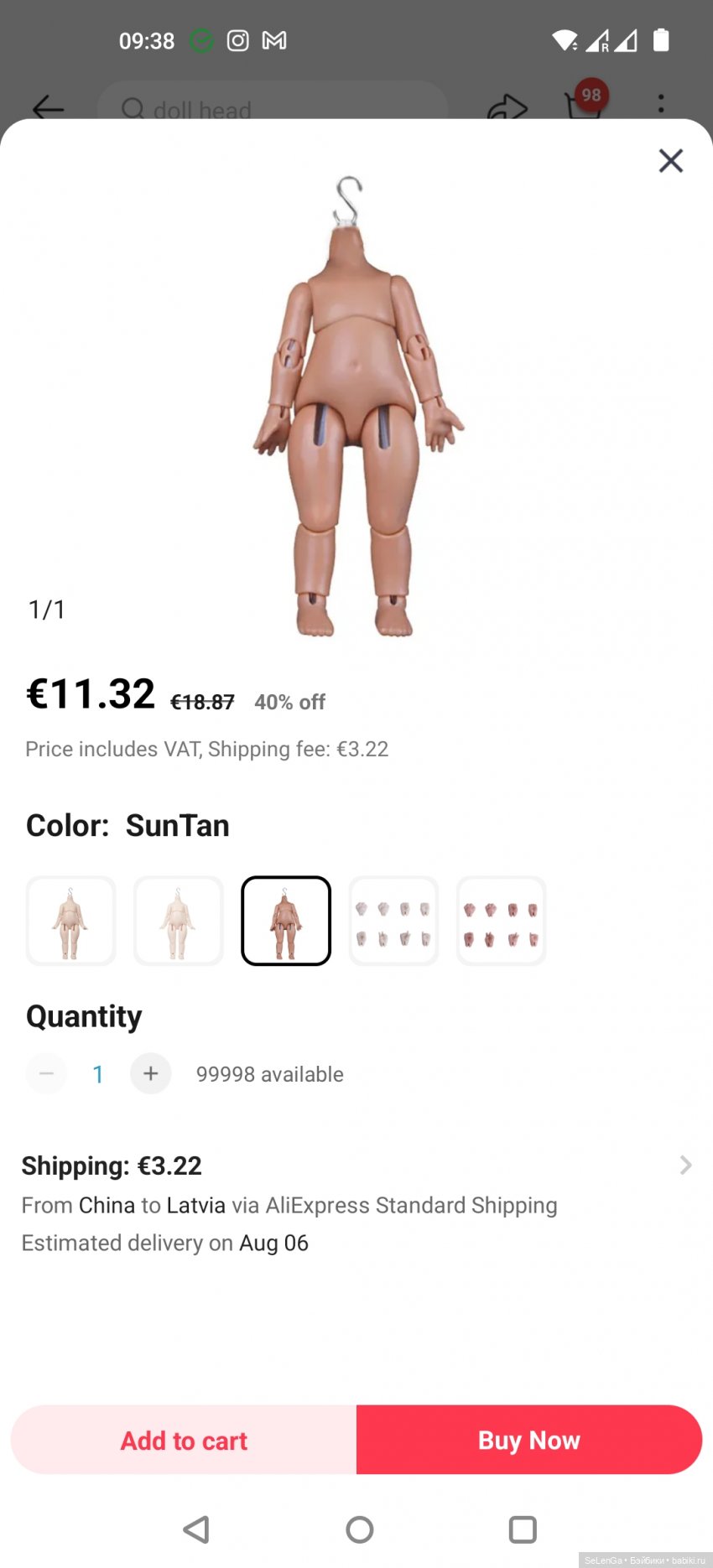Decrease quantity with the minus button

pos(47,1073)
